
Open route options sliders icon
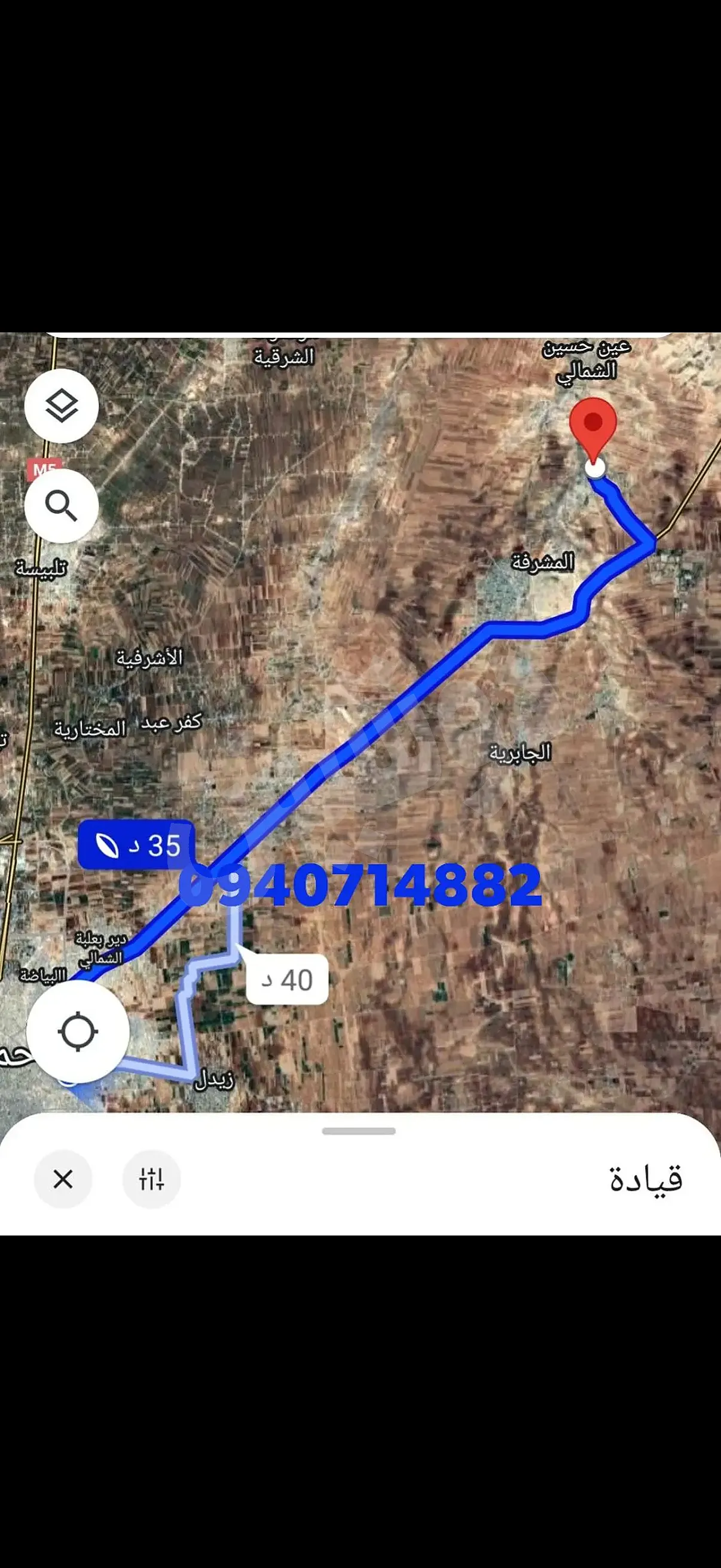[151, 1179]
